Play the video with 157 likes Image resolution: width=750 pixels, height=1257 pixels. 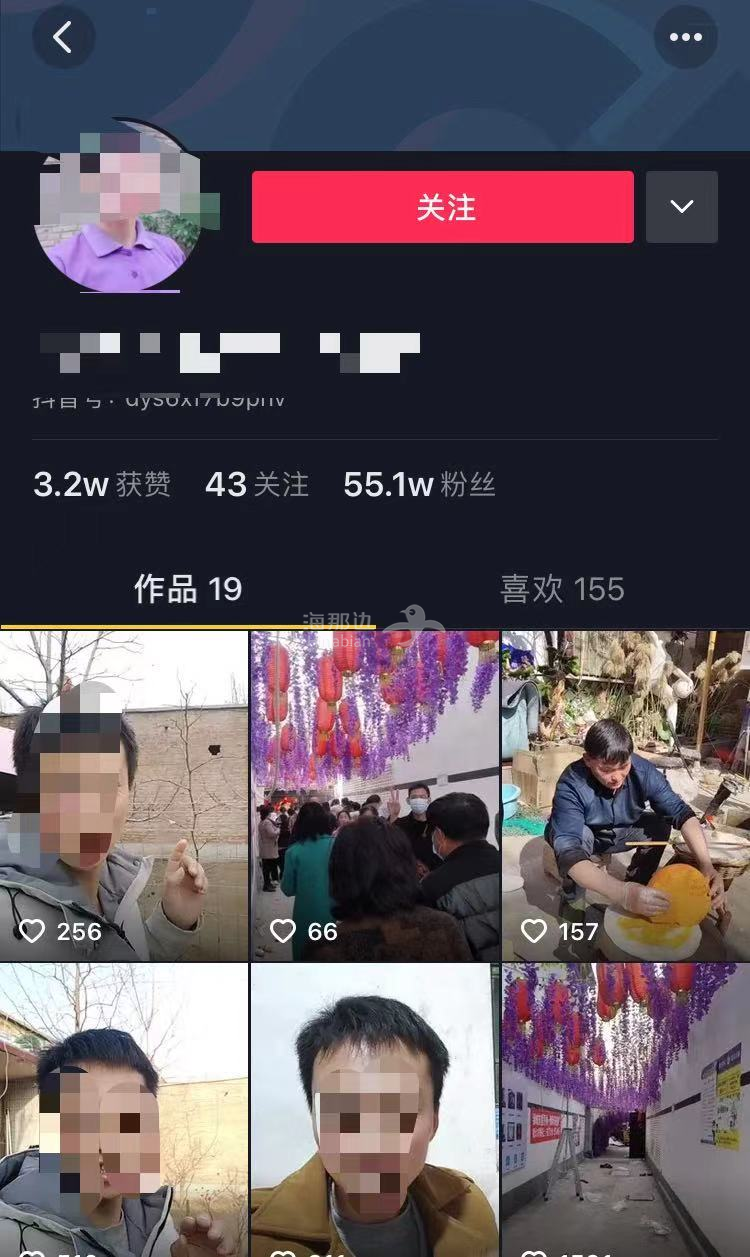tap(626, 795)
